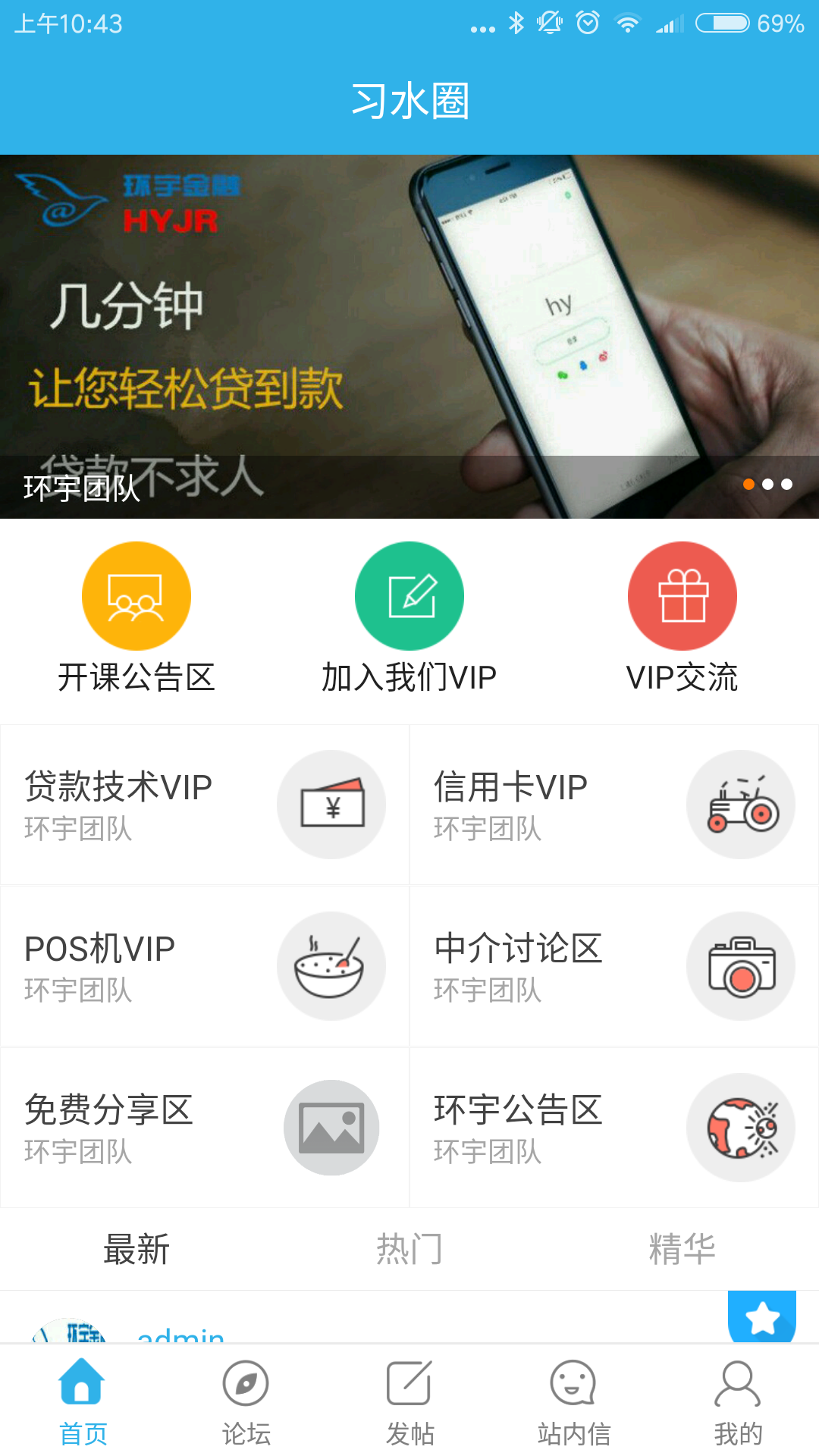Tap the green pencil 加入我们VIP icon

[x=409, y=595]
